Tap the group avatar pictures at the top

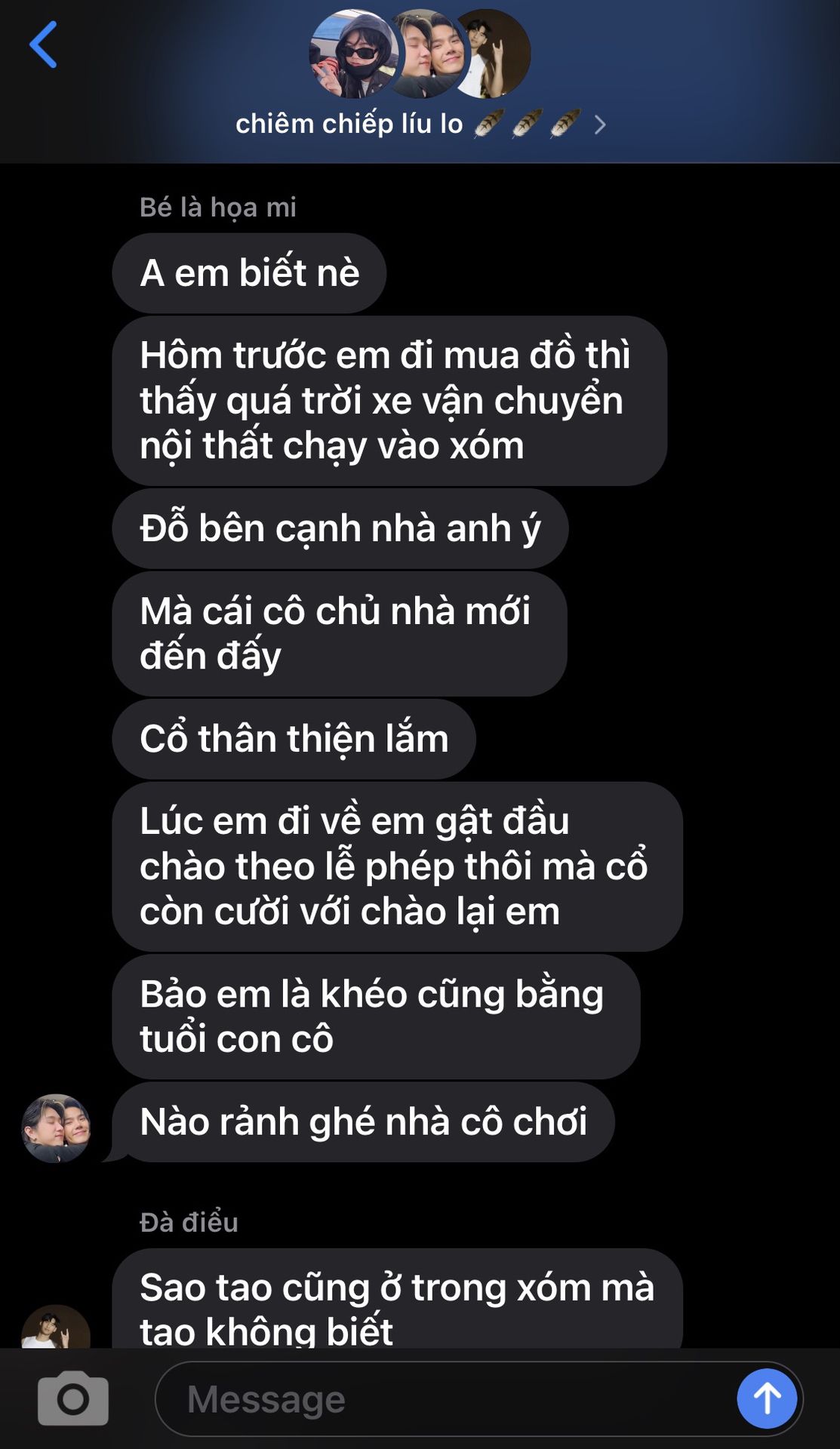420,54
